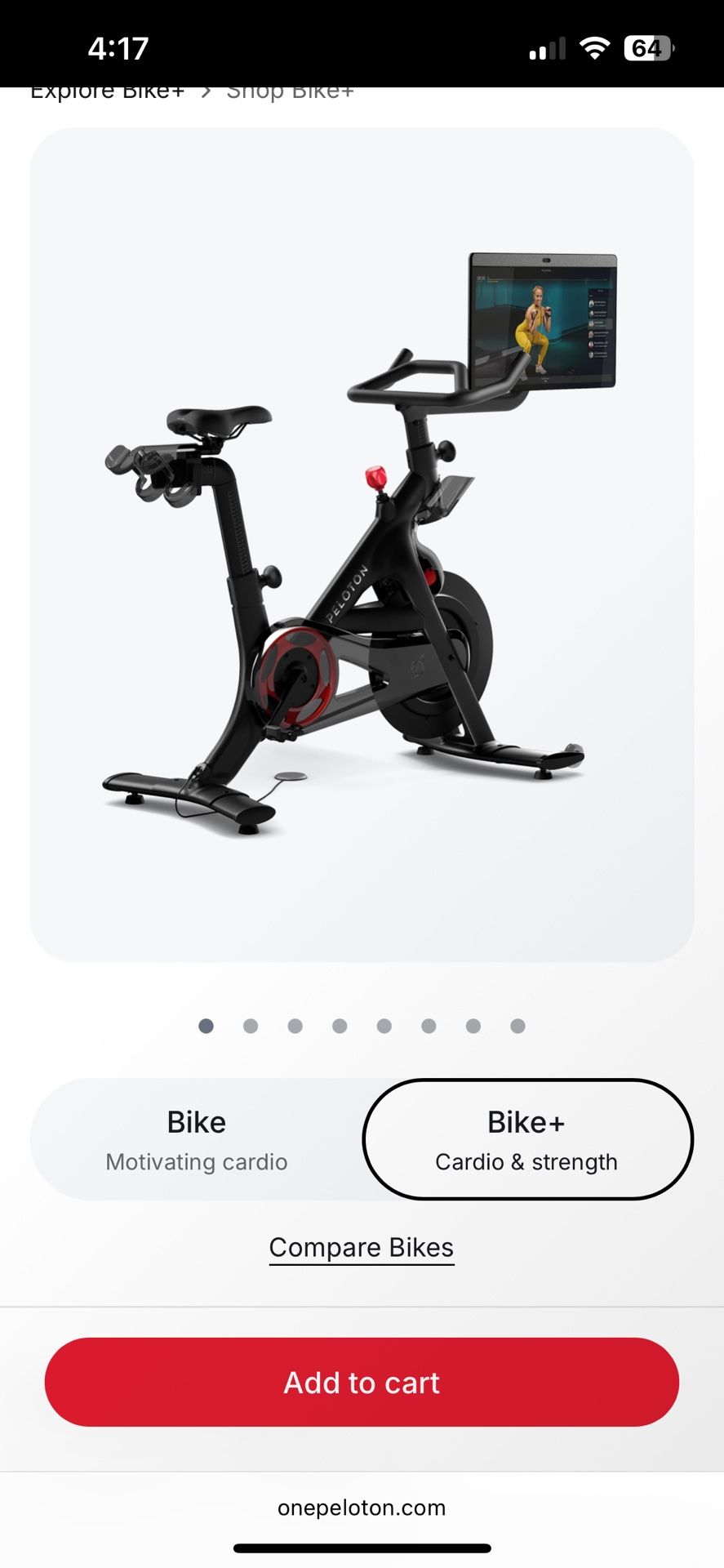The image size is (724, 1568).
Task: Tap the Add to cart button
Action: point(362,1382)
